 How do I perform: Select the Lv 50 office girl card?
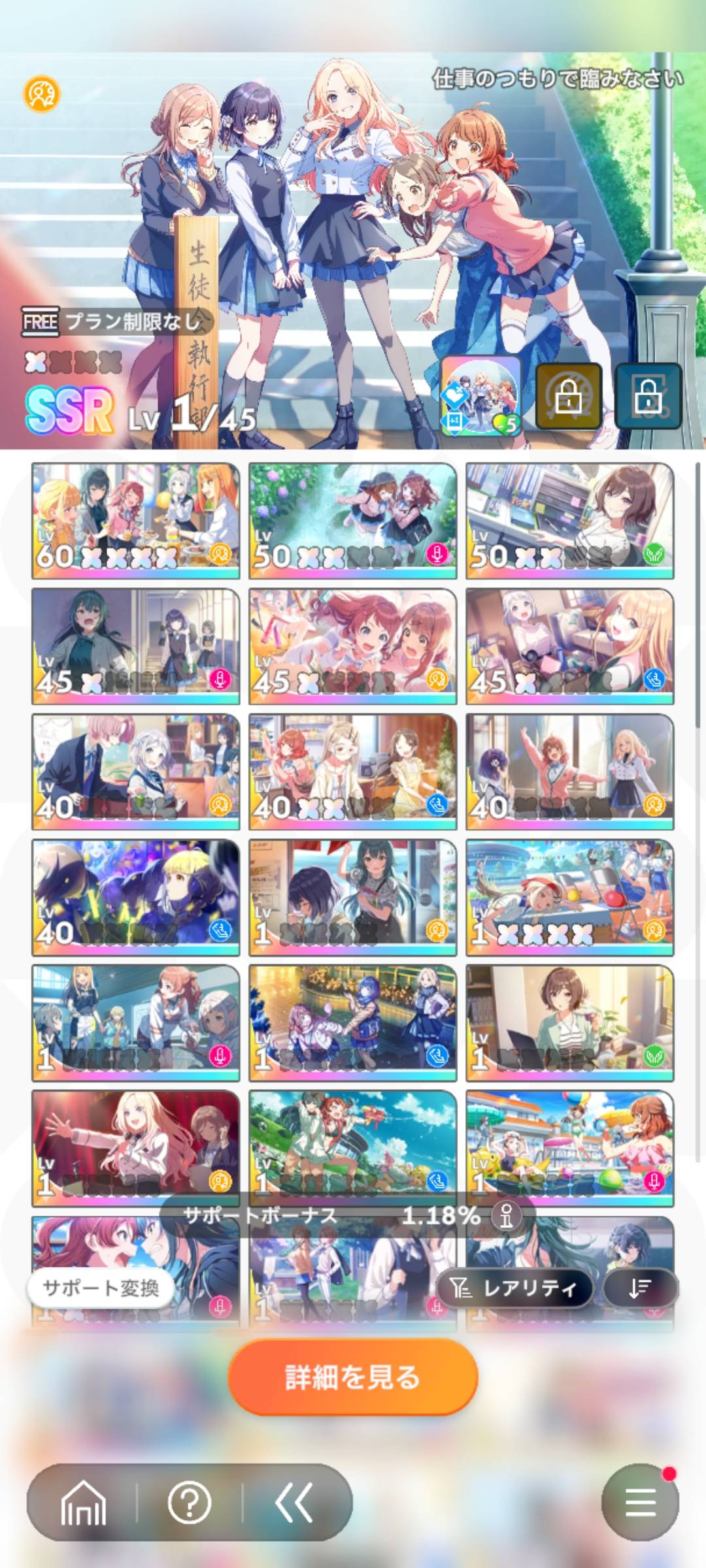569,520
